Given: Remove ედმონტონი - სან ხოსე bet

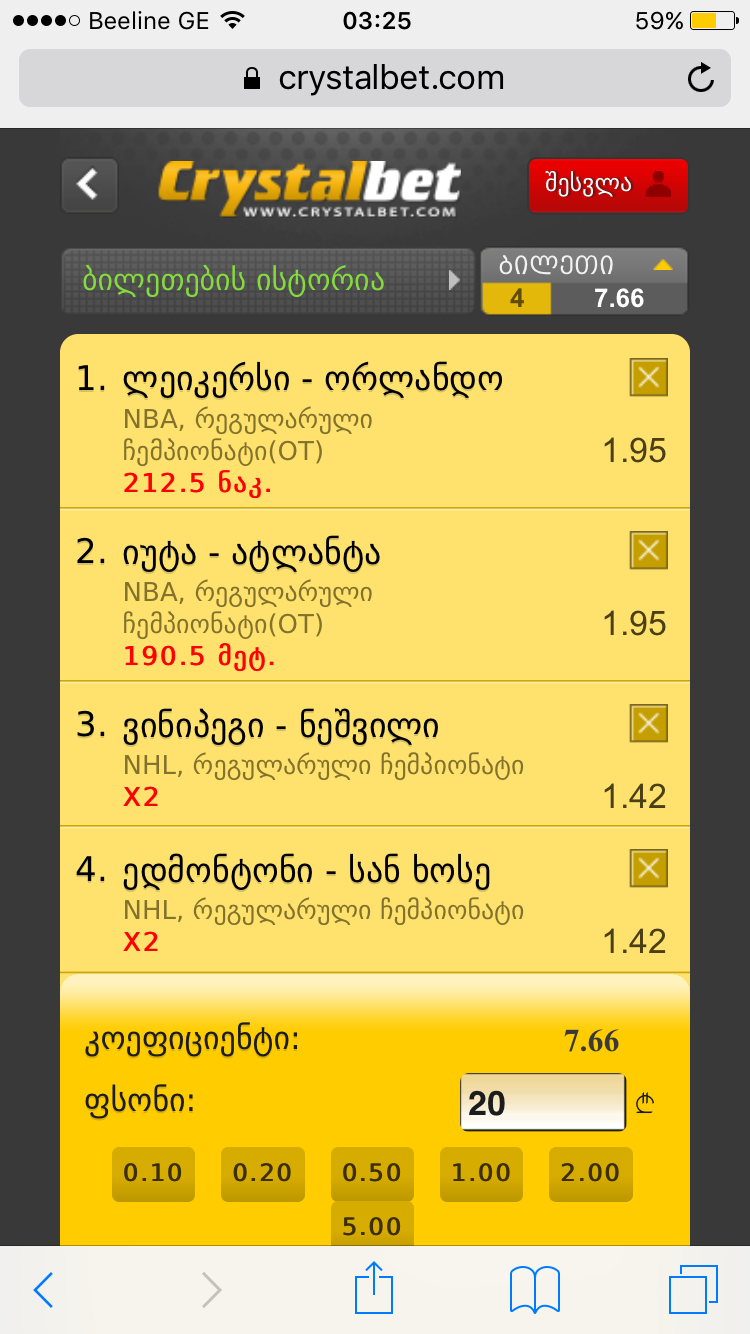Looking at the screenshot, I should click(648, 868).
